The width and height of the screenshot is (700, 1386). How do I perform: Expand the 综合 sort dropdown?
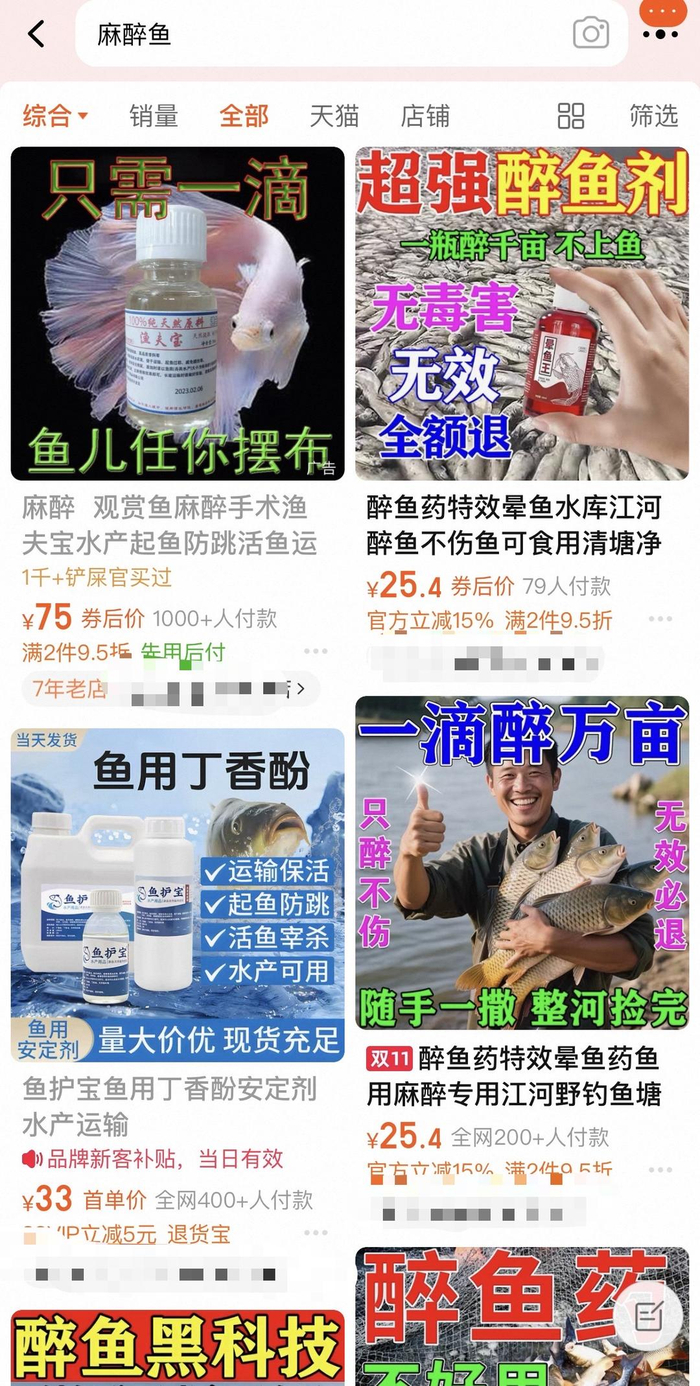(55, 116)
